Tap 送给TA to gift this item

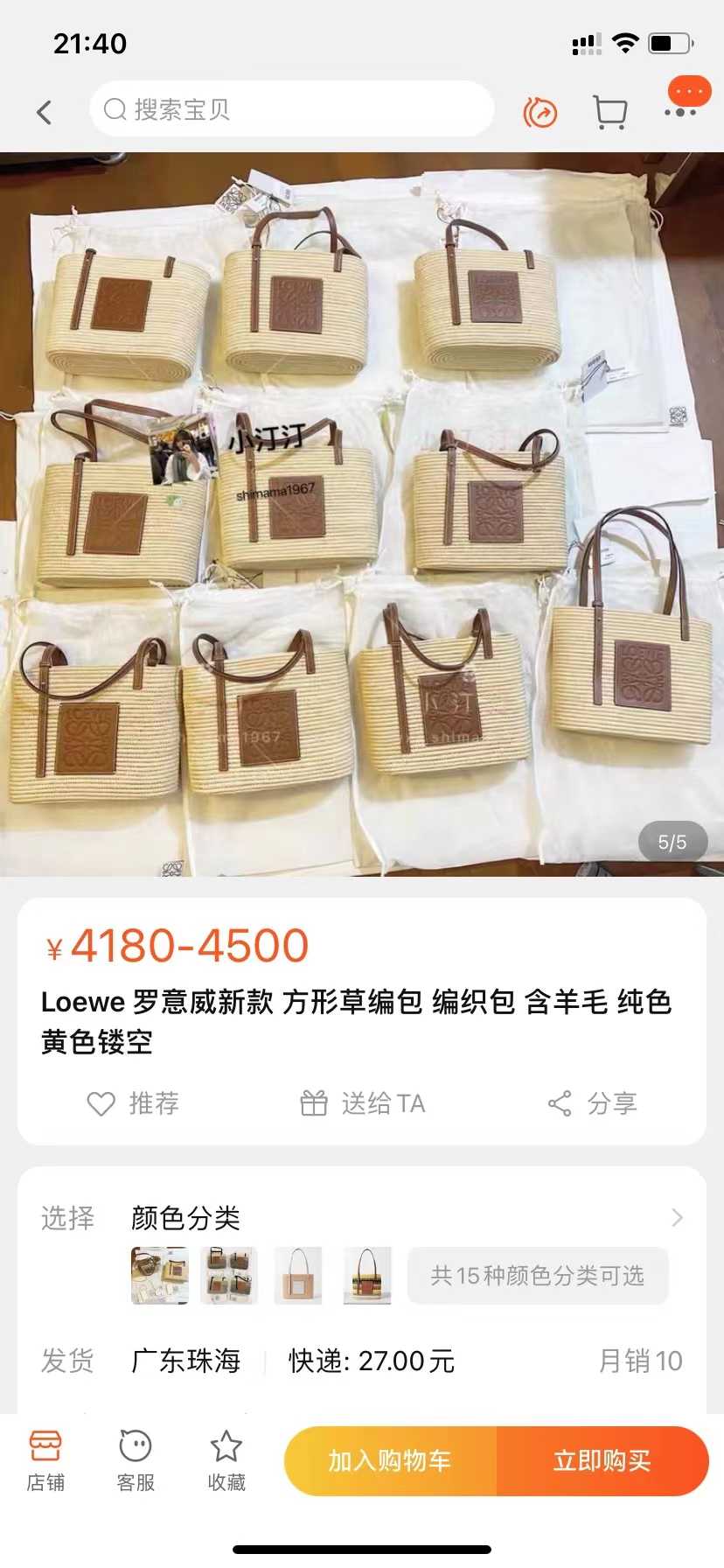362,1103
